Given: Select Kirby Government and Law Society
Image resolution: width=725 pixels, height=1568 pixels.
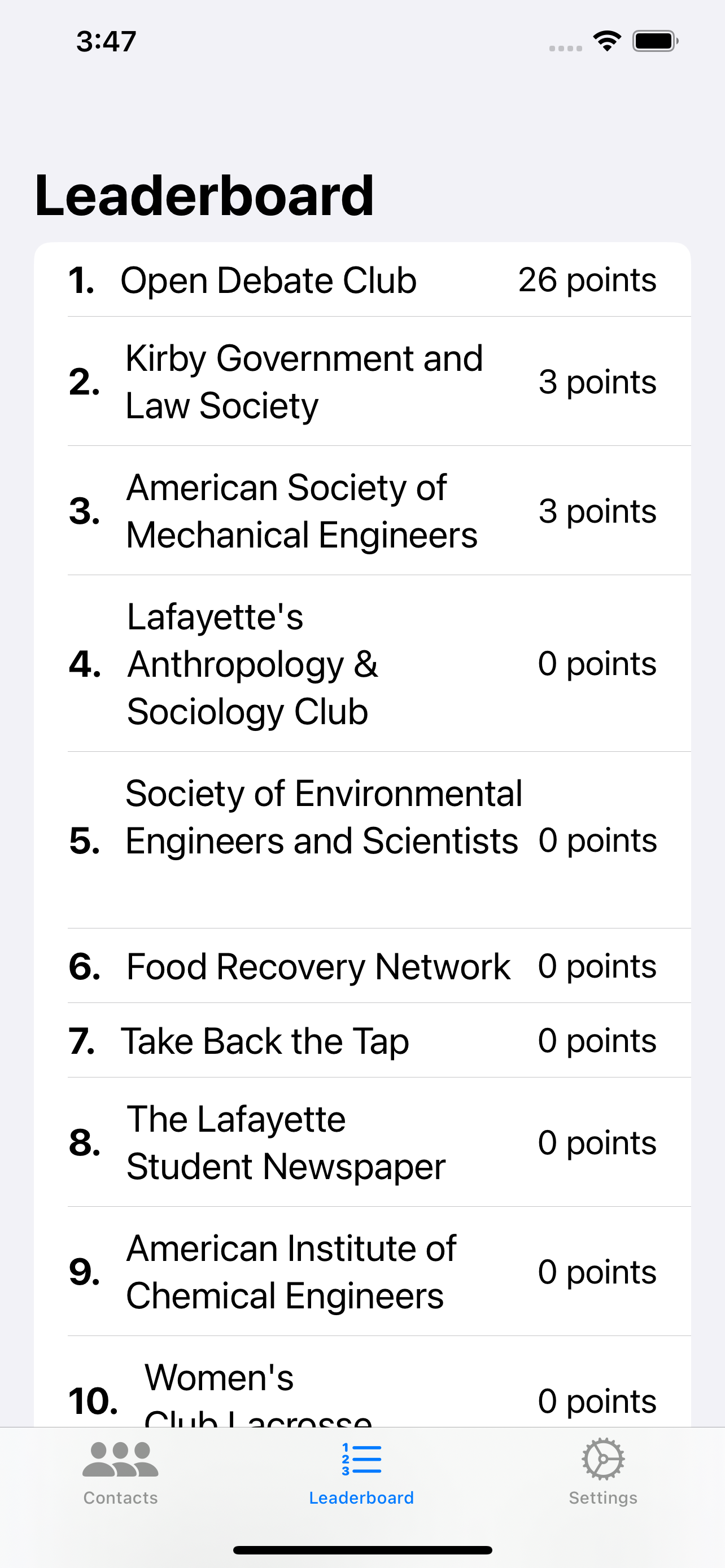Looking at the screenshot, I should tap(362, 382).
